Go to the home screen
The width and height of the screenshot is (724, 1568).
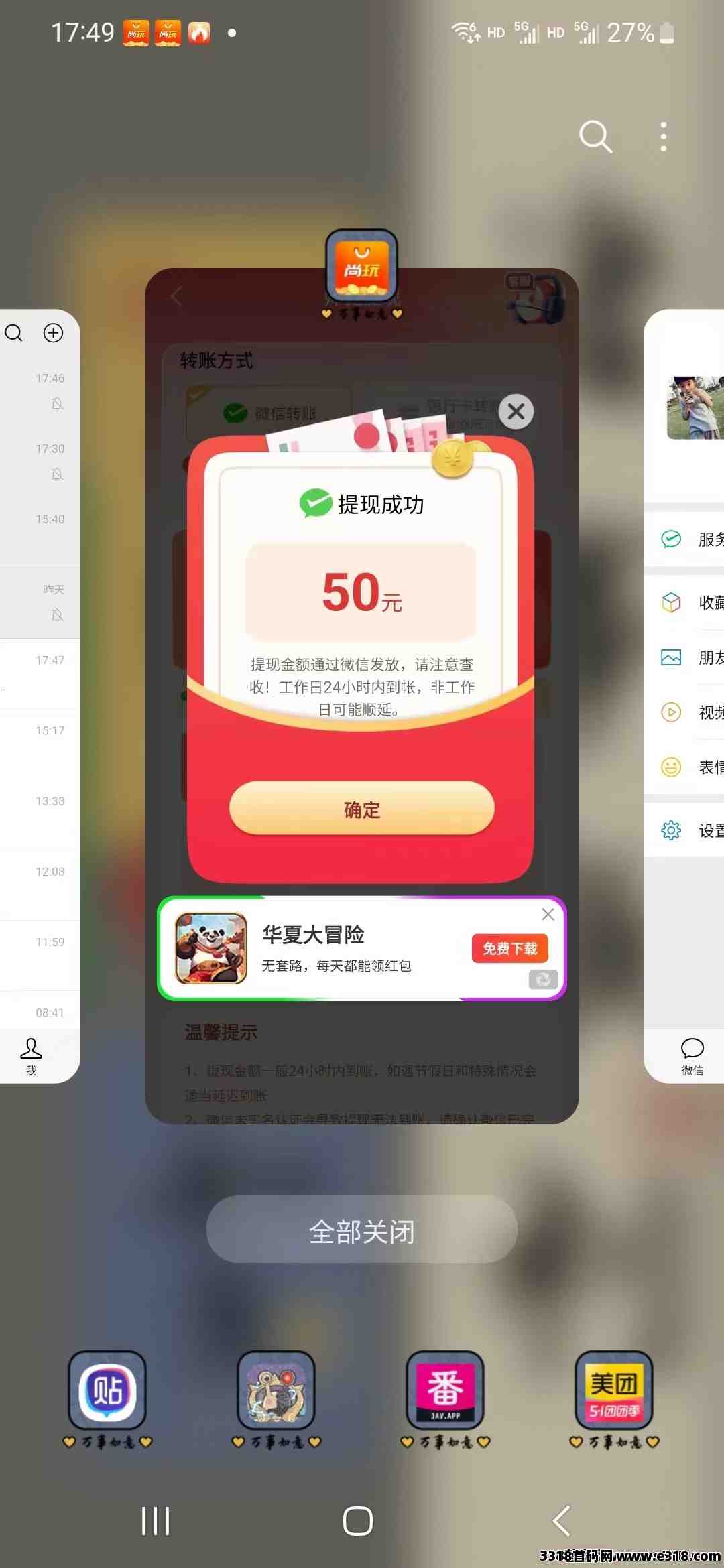pos(358,1520)
